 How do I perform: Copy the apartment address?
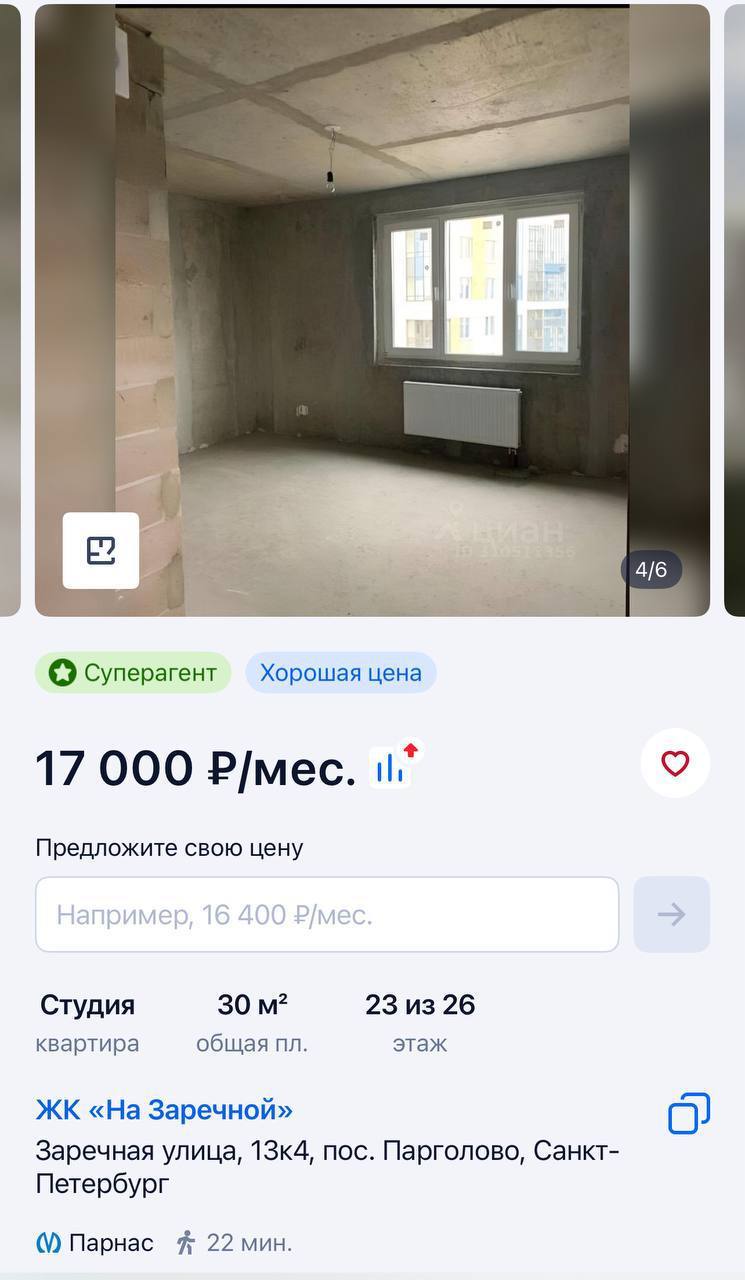[689, 1113]
